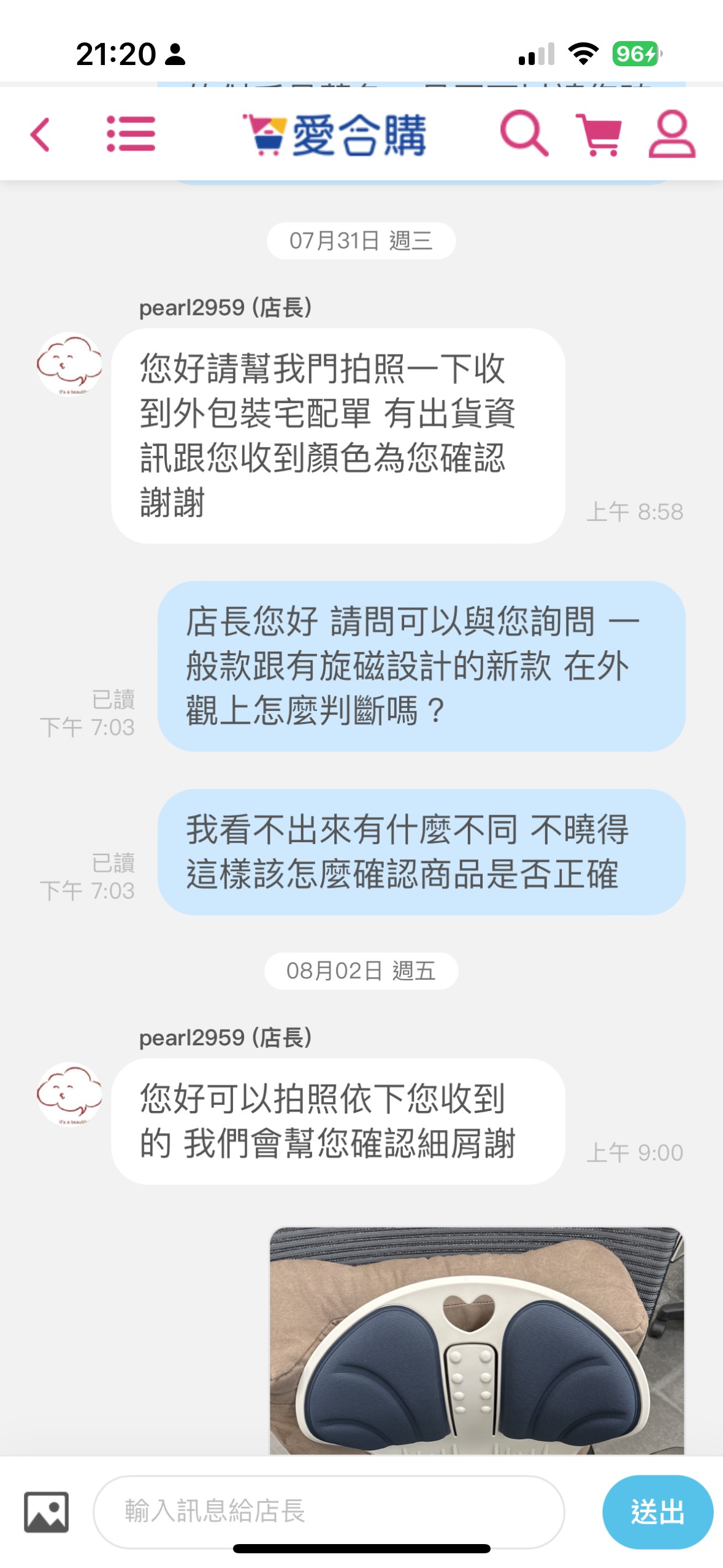Open the search magnifier
Screen dimensions: 723x1568
524,133
